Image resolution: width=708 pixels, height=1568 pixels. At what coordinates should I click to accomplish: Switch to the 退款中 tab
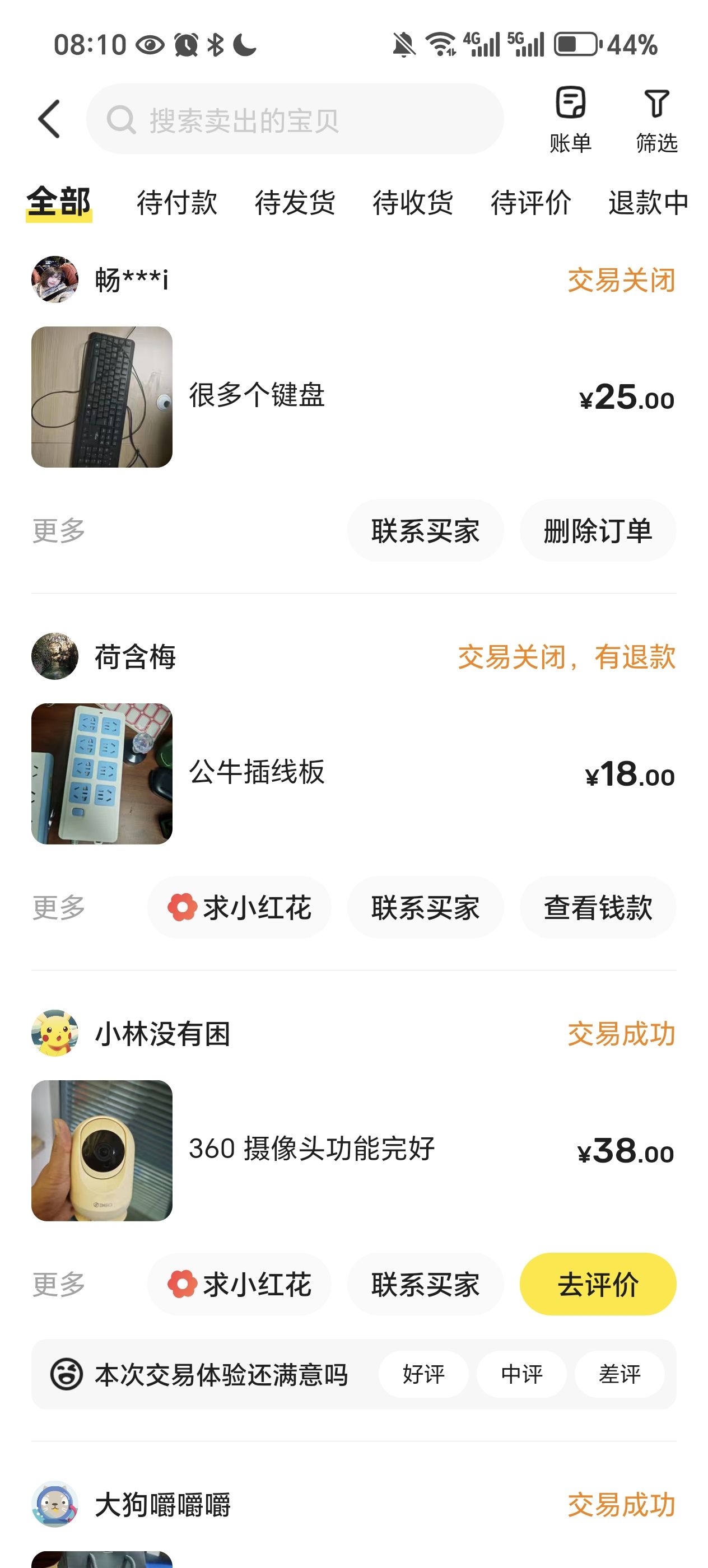(648, 203)
